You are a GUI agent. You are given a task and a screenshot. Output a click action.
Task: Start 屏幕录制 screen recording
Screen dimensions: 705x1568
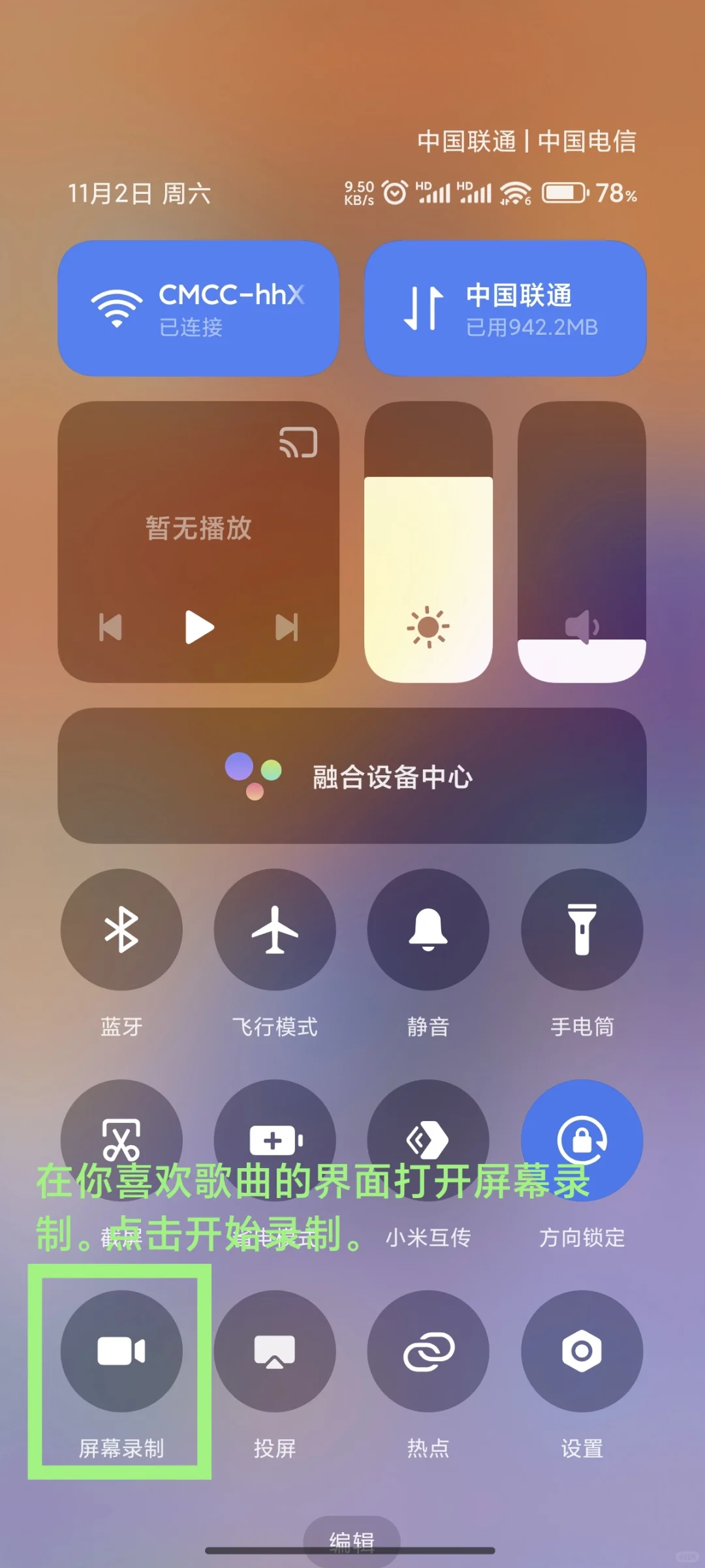point(121,1351)
